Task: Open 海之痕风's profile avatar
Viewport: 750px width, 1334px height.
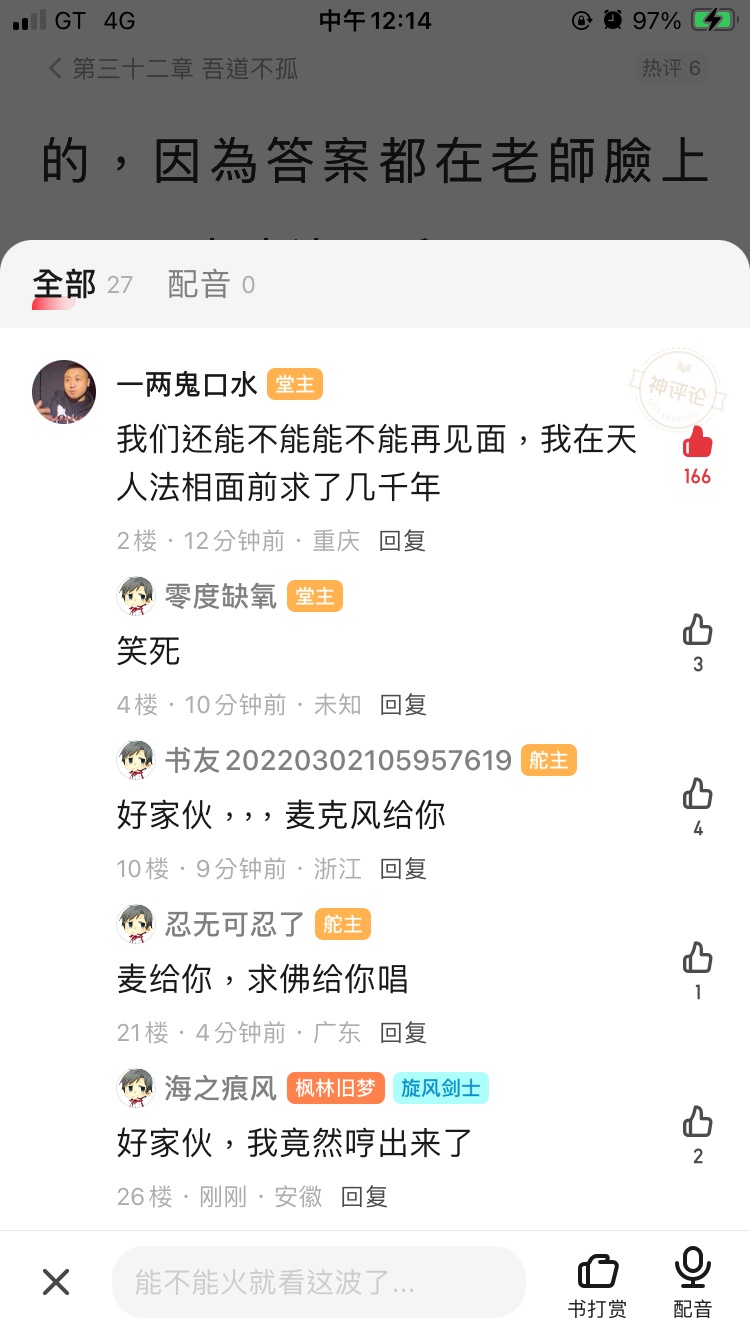Action: coord(136,1088)
